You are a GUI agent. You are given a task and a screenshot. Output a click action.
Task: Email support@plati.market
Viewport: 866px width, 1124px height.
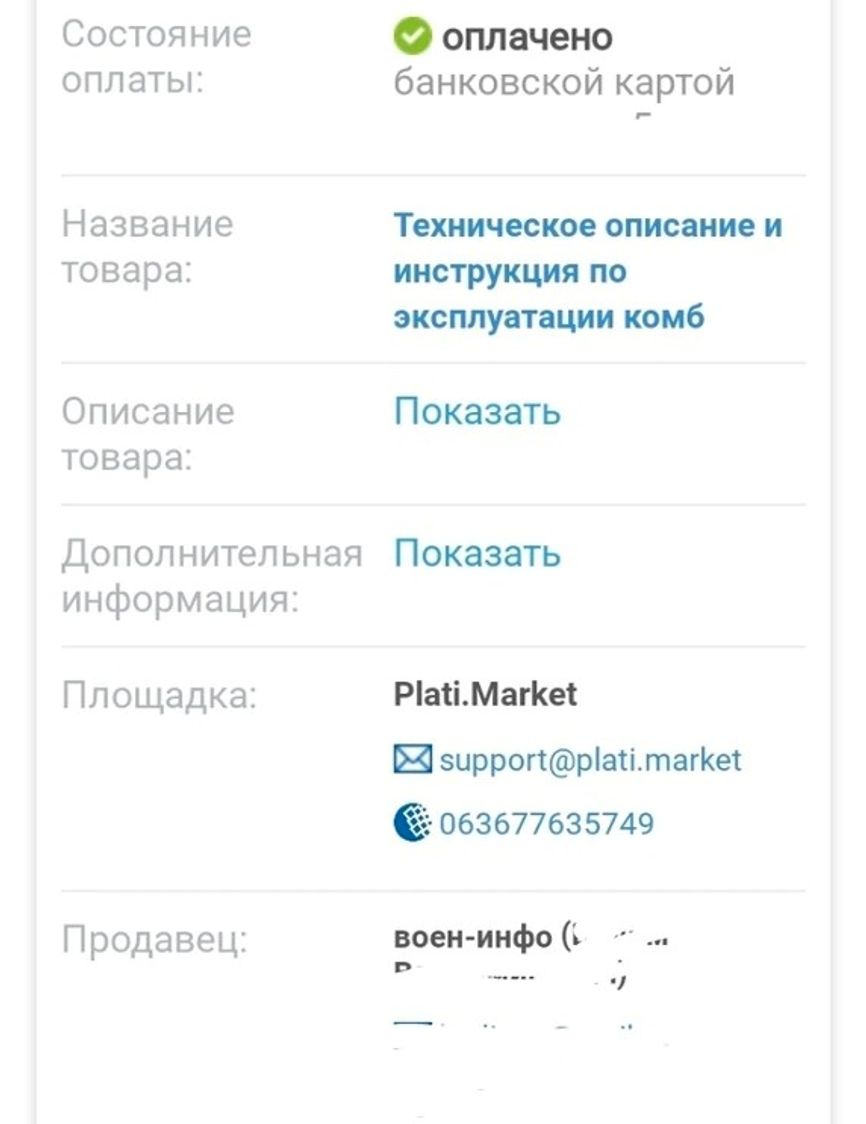pyautogui.click(x=589, y=760)
